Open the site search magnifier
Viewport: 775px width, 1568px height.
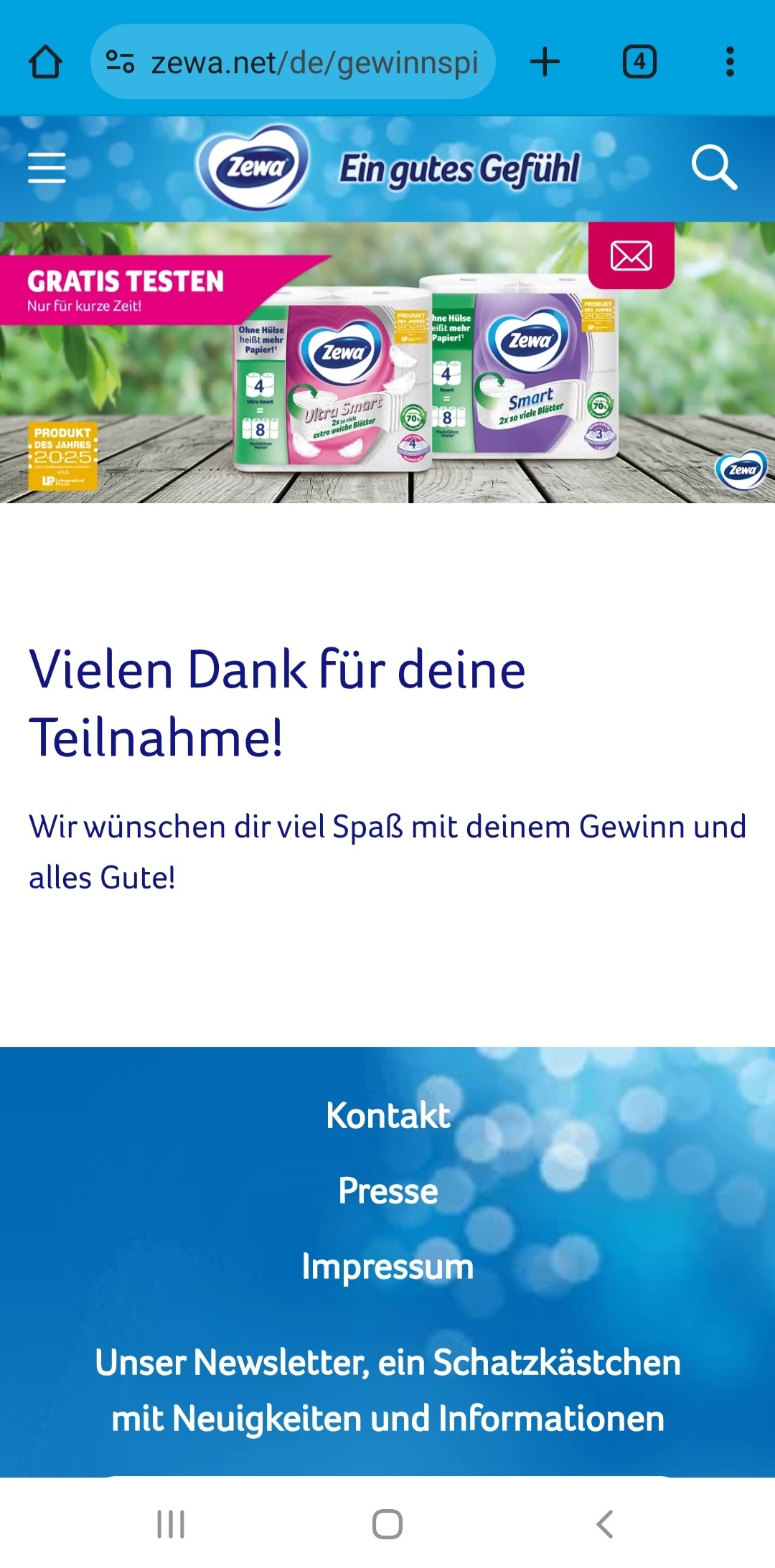[714, 168]
